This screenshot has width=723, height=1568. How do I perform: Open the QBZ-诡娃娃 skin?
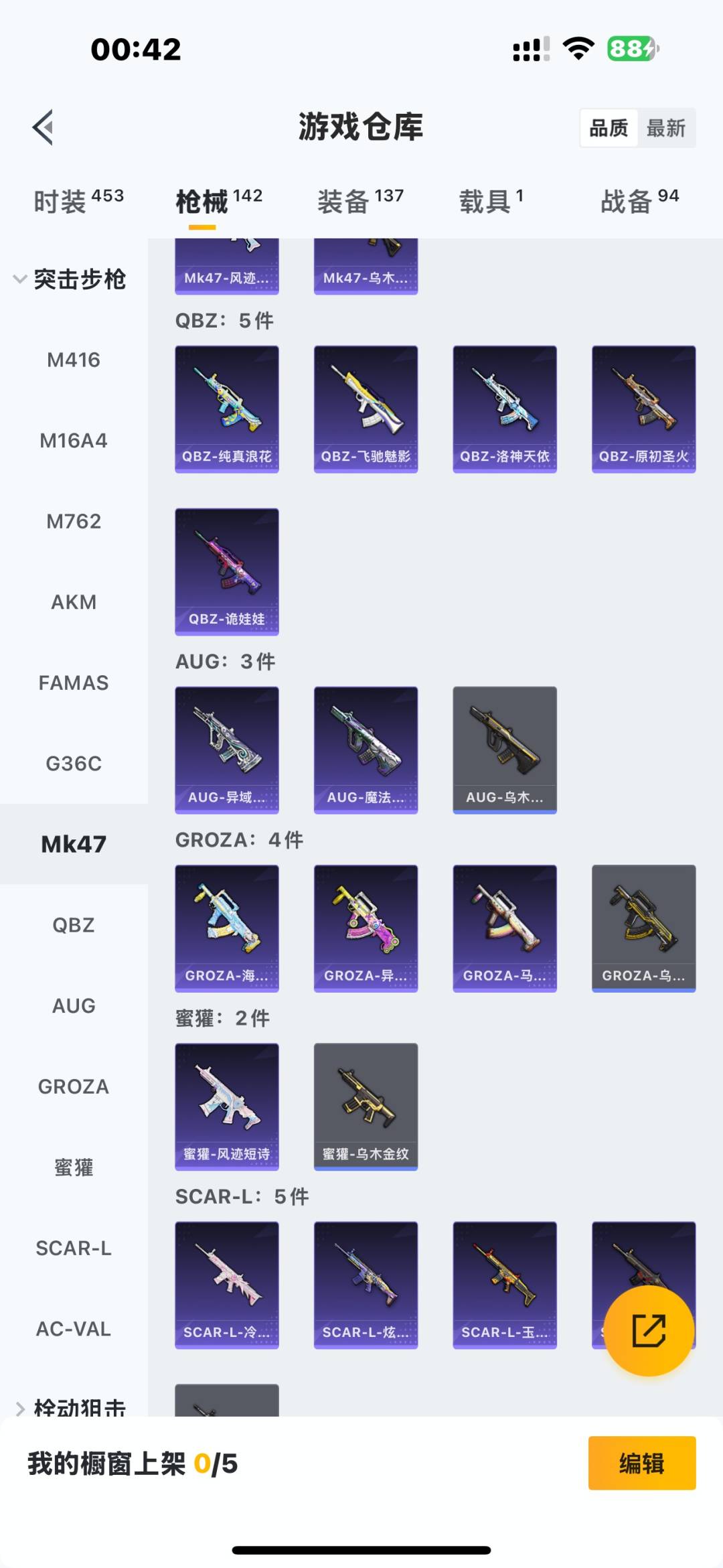click(227, 571)
